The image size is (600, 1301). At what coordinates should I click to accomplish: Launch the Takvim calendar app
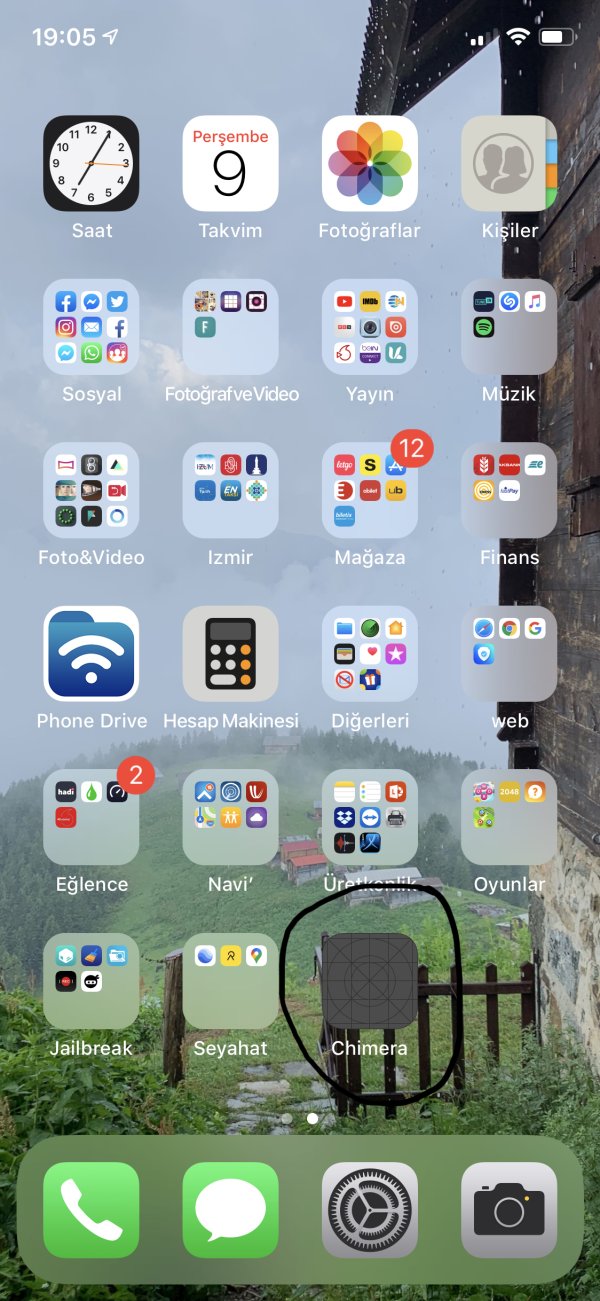pos(230,163)
